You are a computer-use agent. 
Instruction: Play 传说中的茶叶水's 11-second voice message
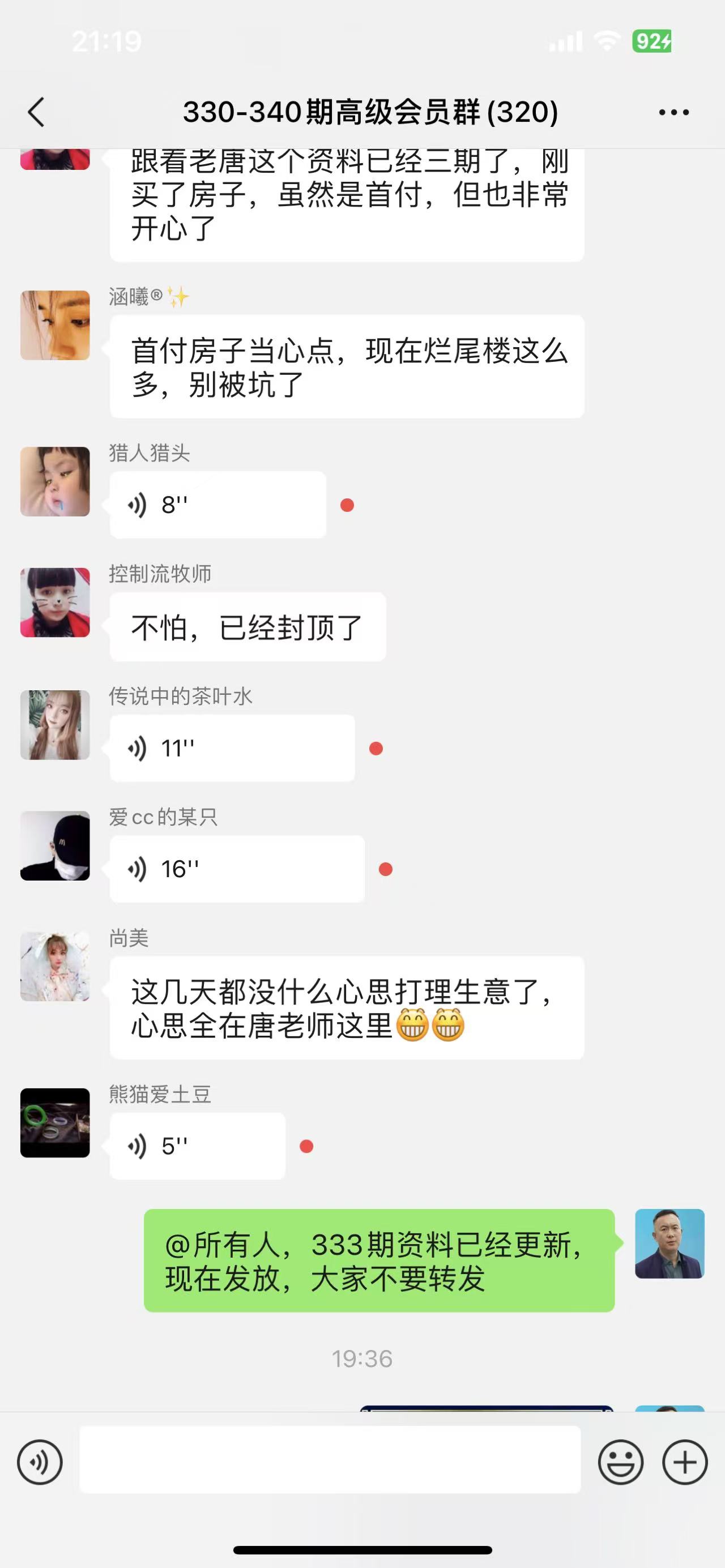(x=232, y=748)
